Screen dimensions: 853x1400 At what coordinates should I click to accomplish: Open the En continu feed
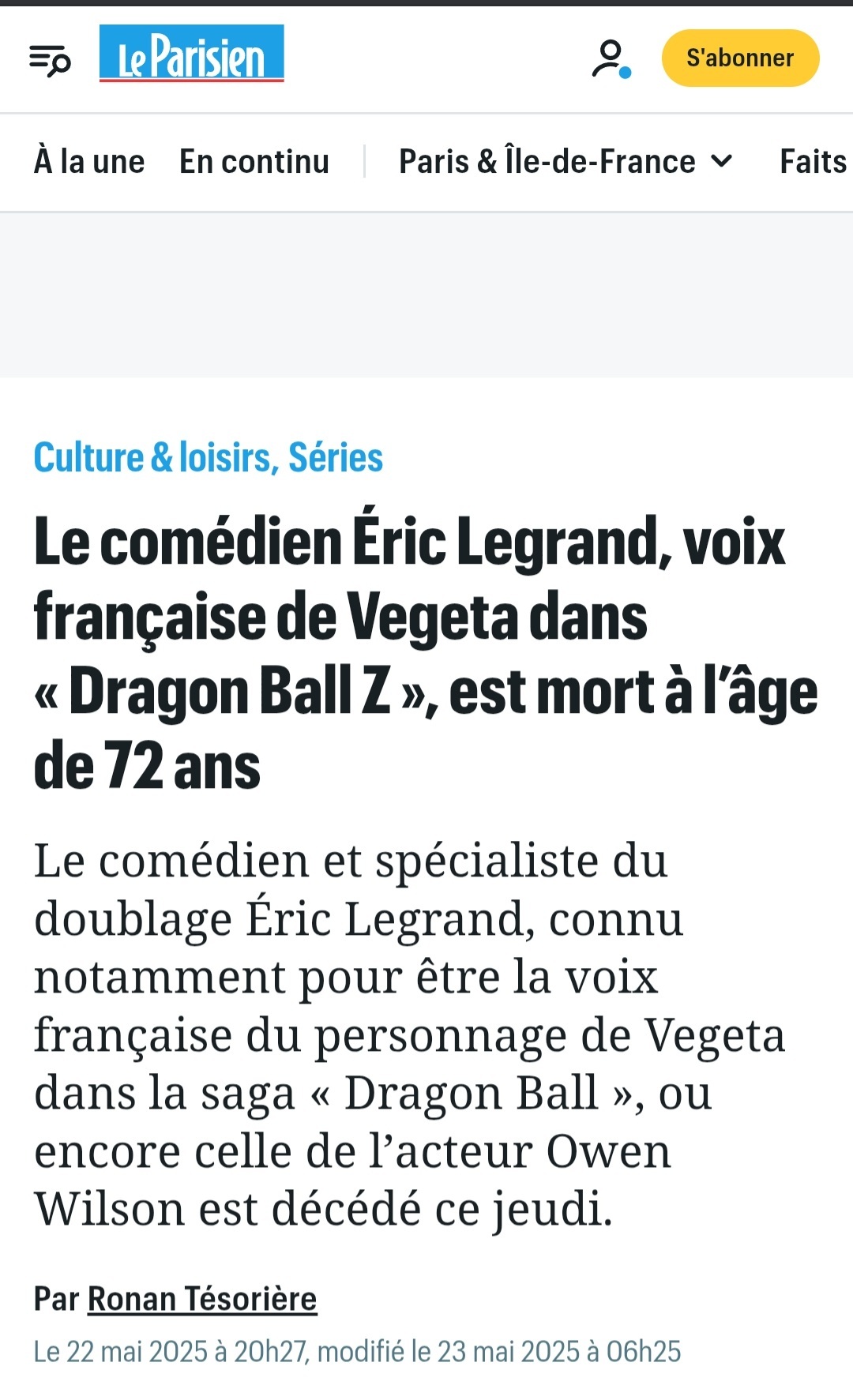[x=254, y=162]
